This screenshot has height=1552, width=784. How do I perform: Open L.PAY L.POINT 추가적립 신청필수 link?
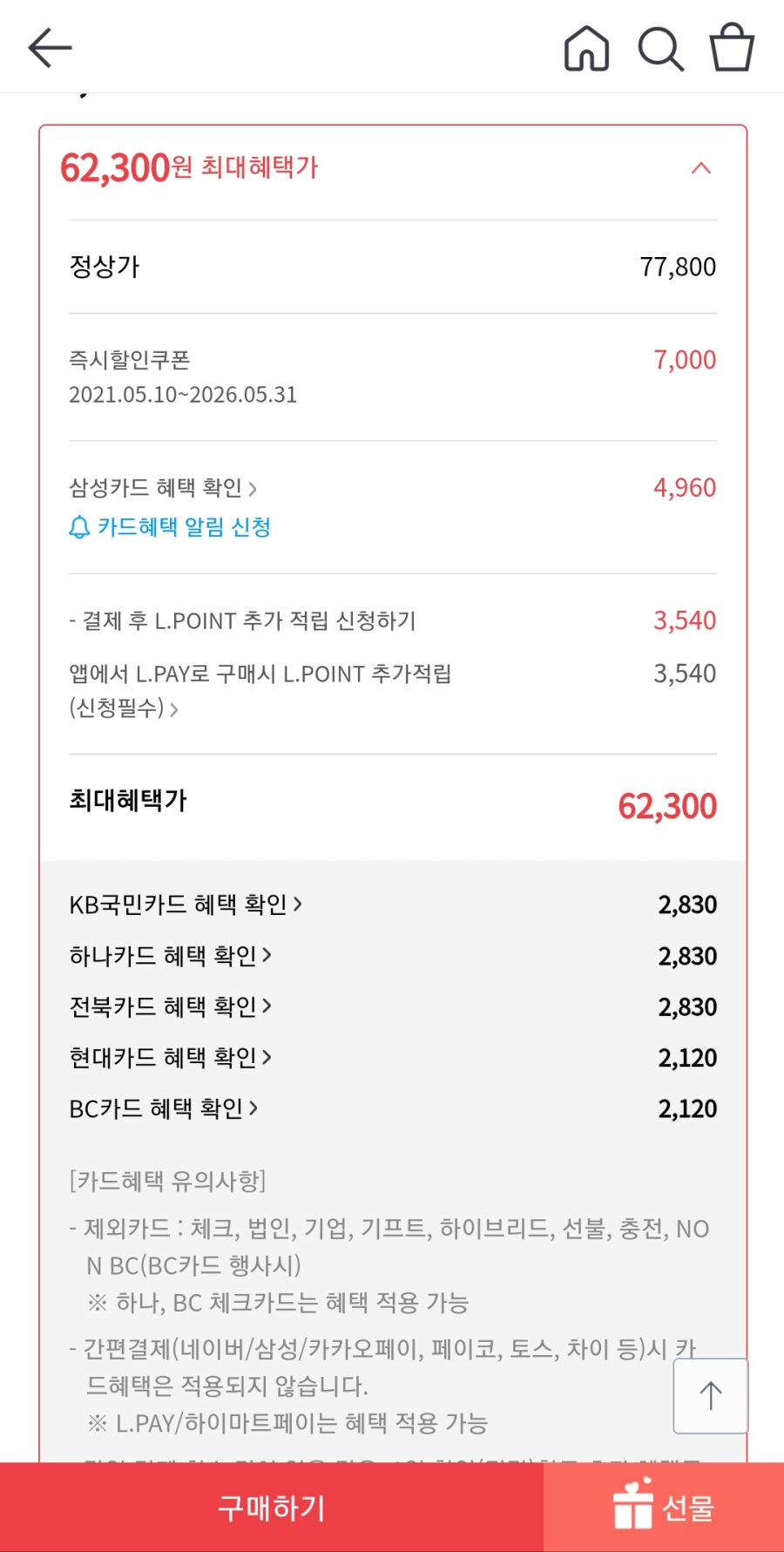coord(260,690)
